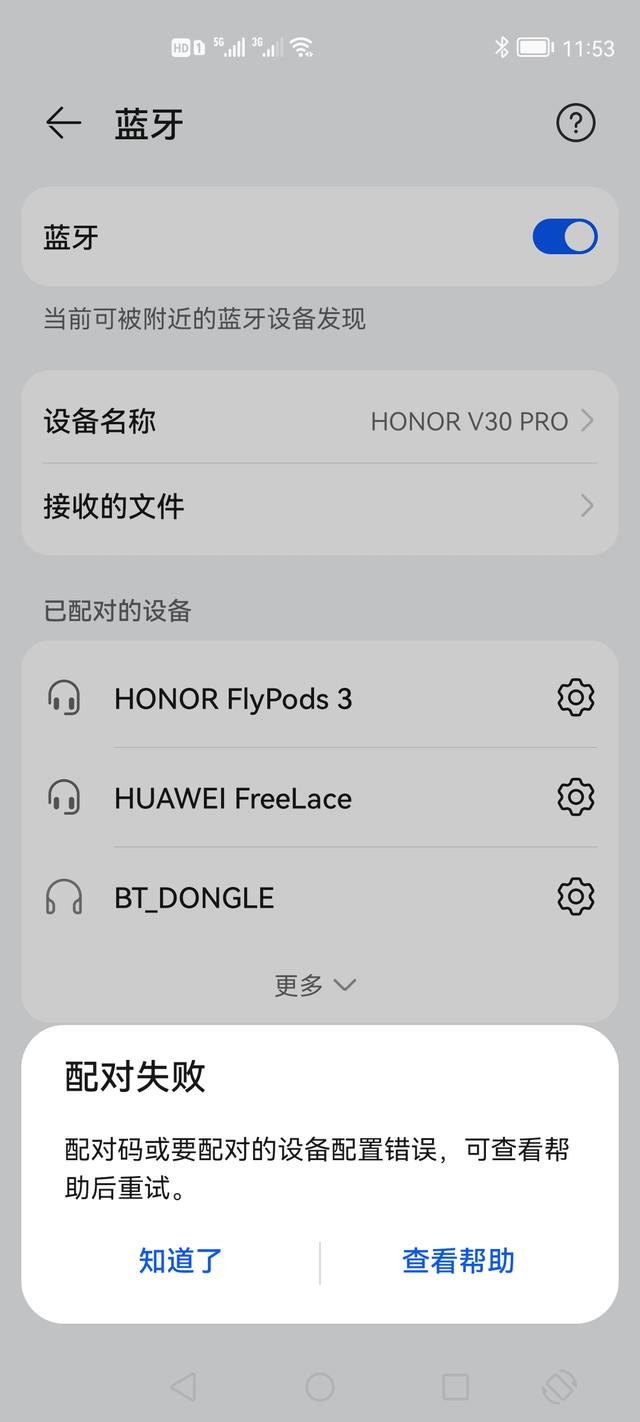Open settings gear for BT_DONGLE

click(x=575, y=897)
